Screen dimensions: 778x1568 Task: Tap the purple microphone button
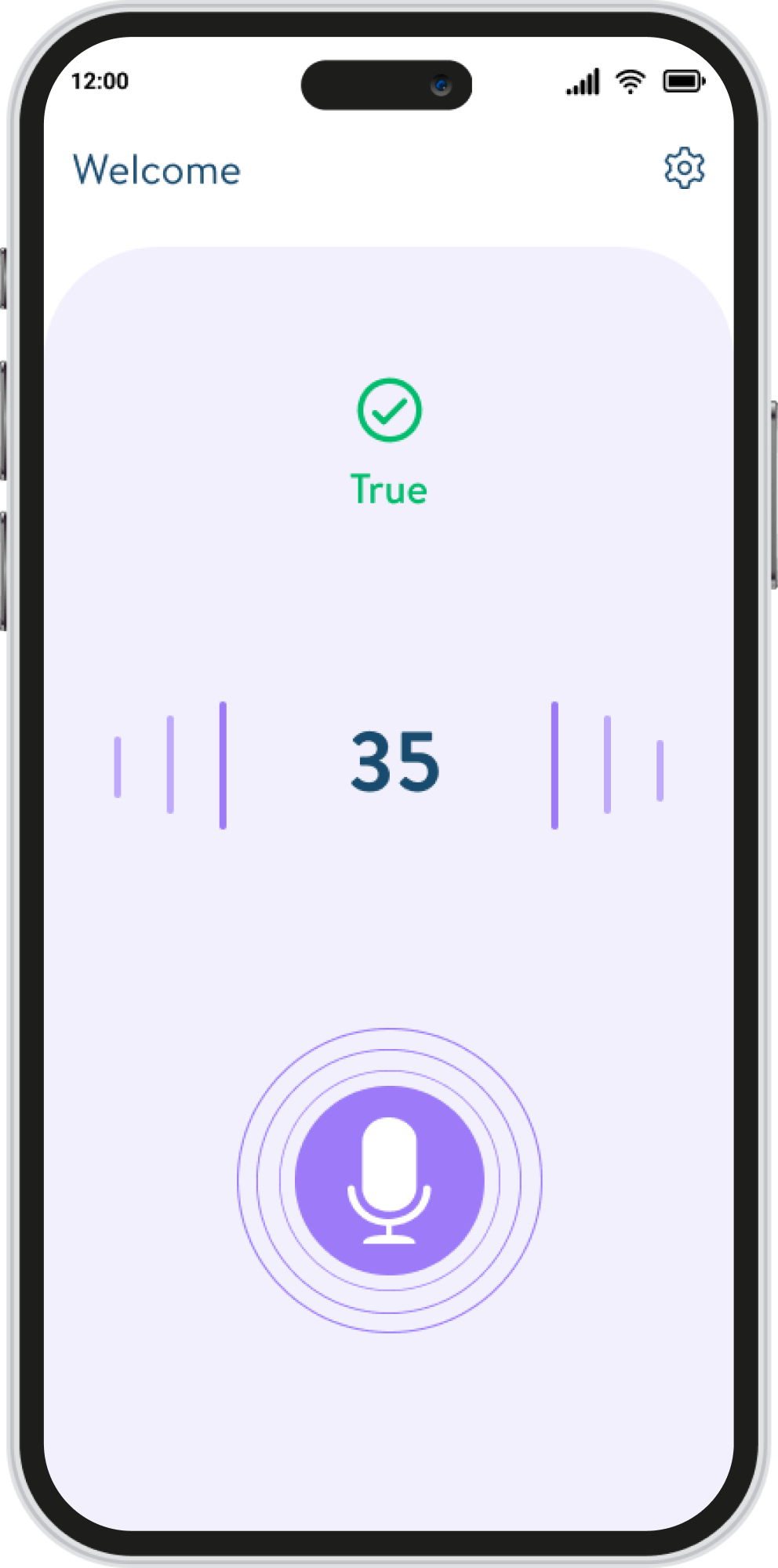coord(390,1180)
